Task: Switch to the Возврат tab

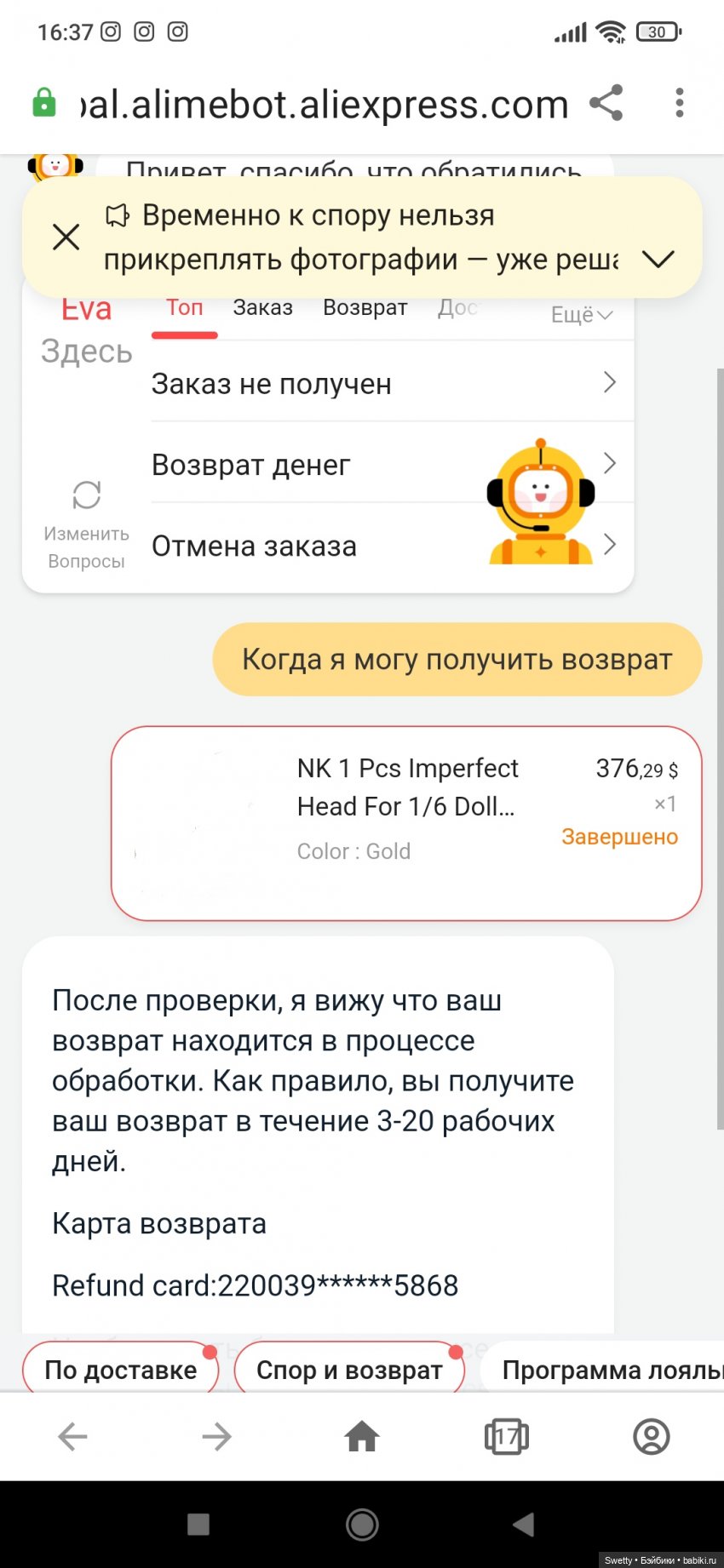Action: click(x=365, y=307)
